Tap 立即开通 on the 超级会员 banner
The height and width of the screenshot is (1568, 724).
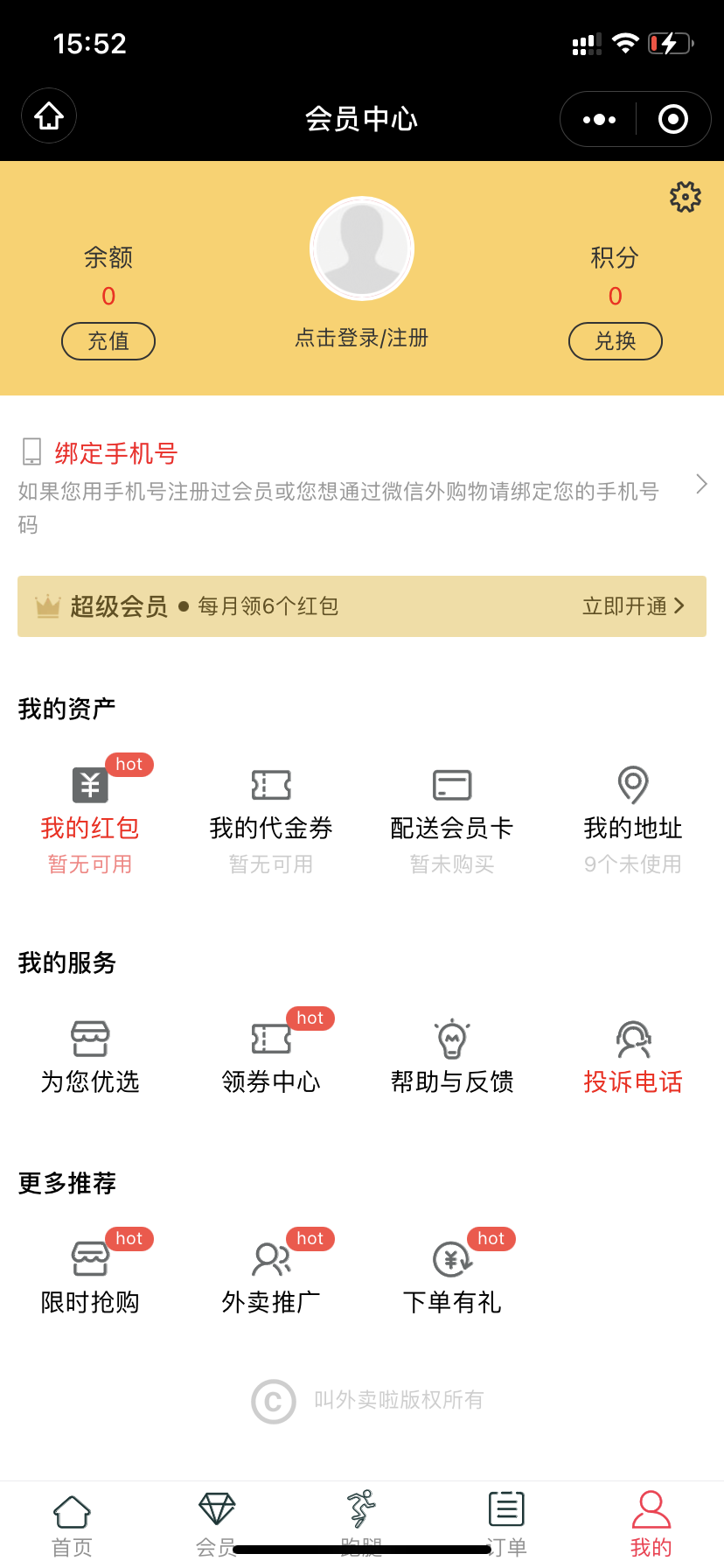pos(633,606)
